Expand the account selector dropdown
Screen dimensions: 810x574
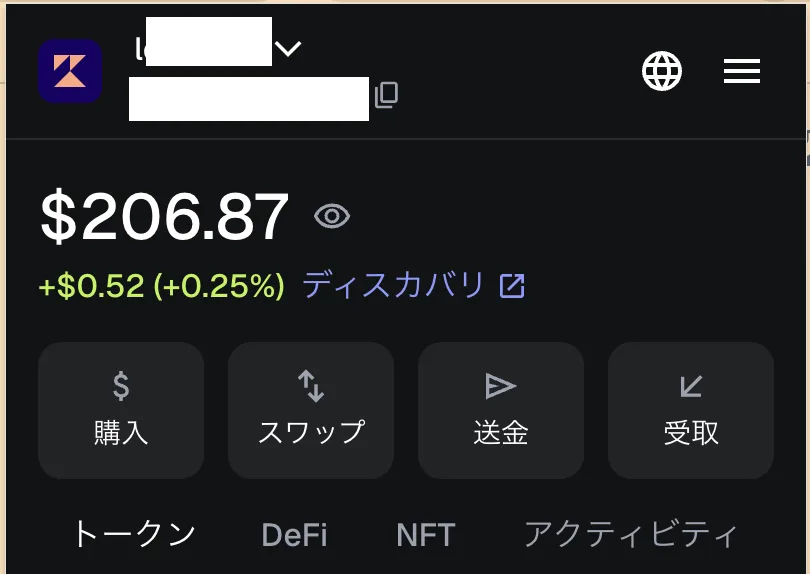(287, 48)
